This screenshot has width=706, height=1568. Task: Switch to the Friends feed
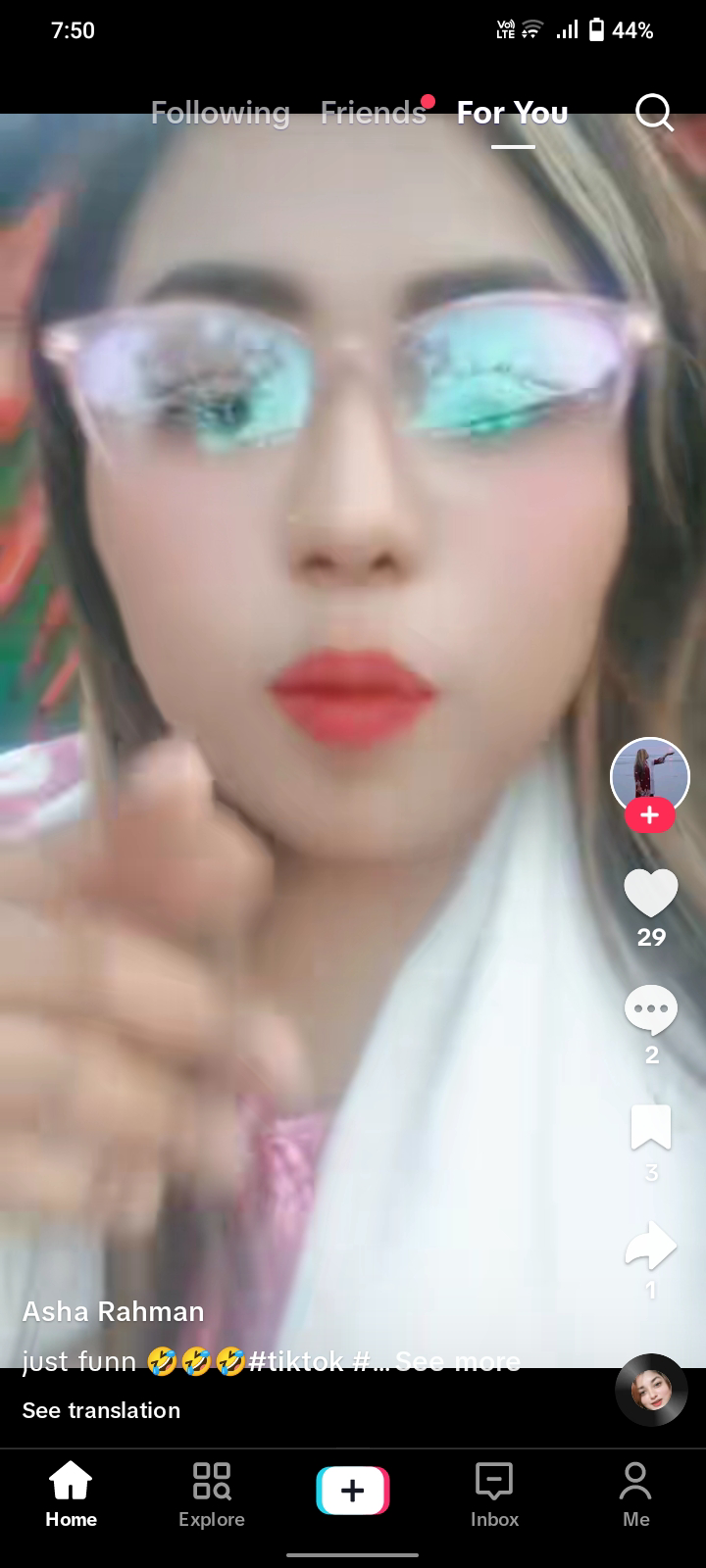click(373, 113)
